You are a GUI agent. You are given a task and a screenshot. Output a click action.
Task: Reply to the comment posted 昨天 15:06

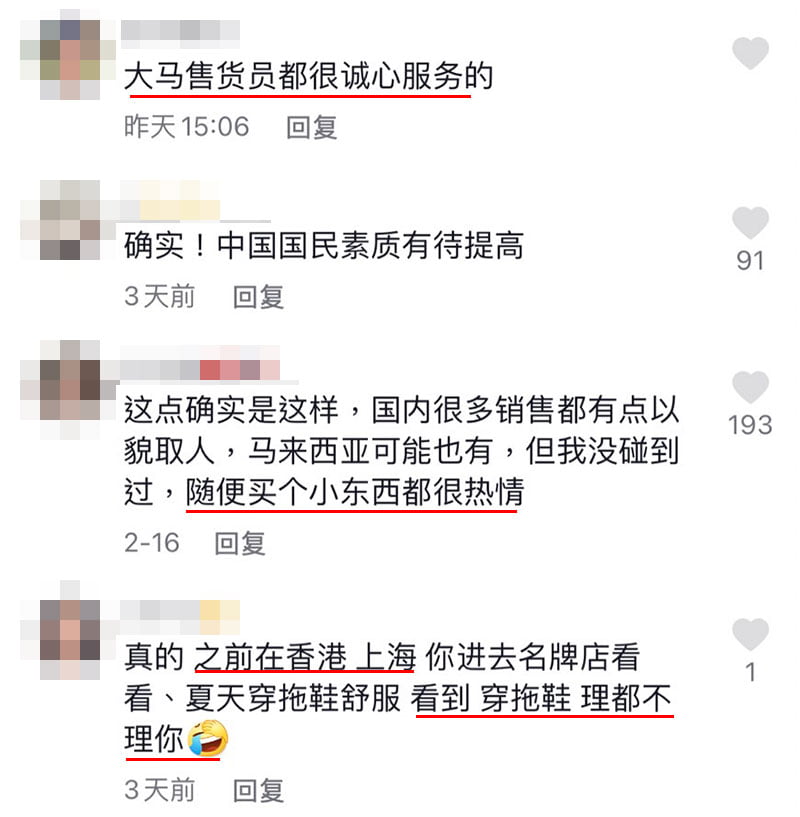[312, 128]
